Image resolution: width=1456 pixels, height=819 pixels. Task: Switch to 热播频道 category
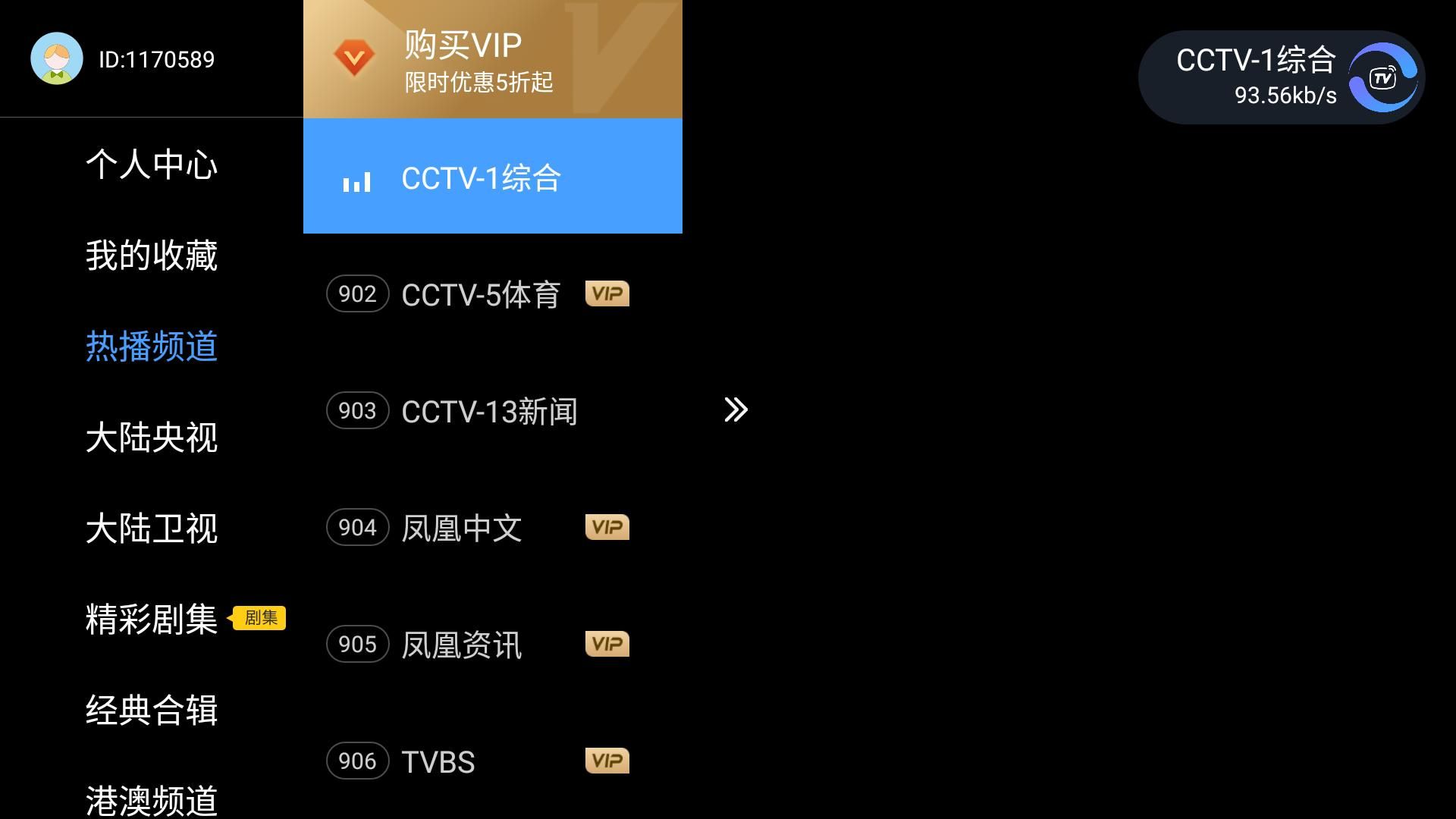pos(152,347)
